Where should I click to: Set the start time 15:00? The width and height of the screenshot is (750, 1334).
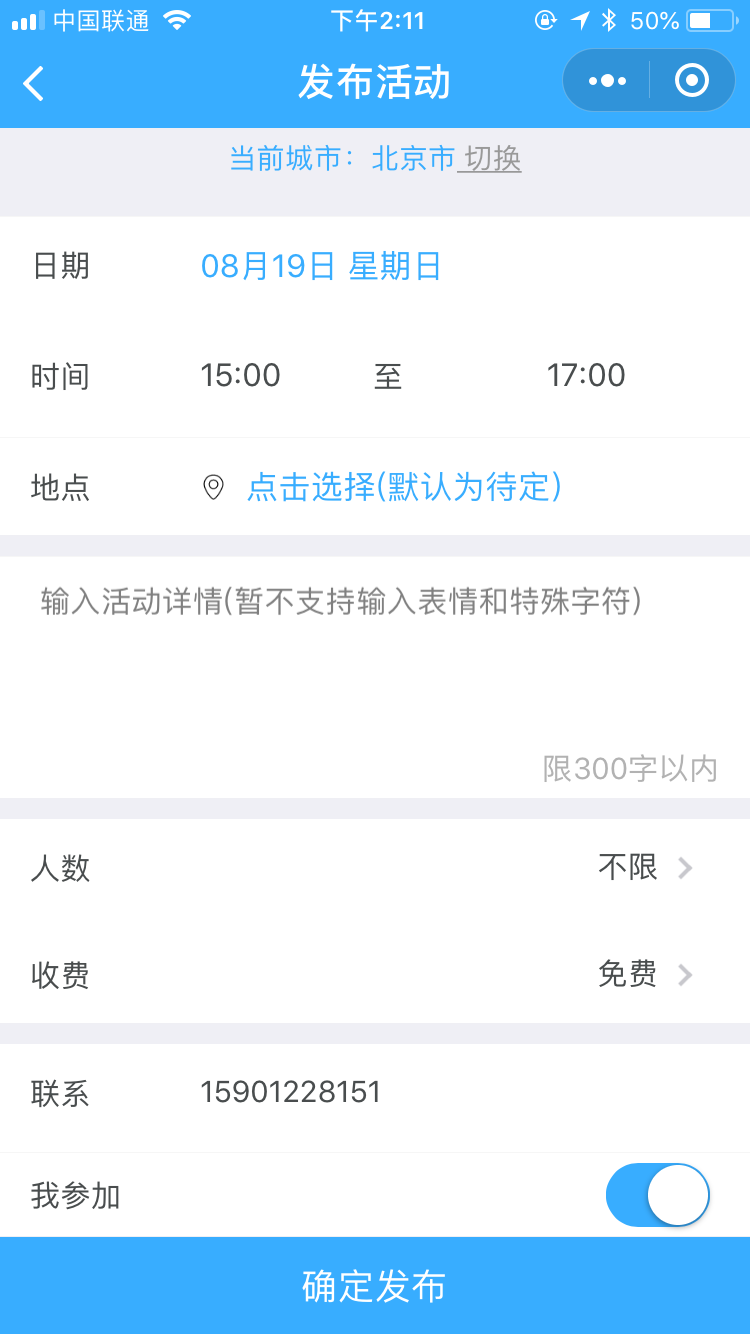pos(240,375)
